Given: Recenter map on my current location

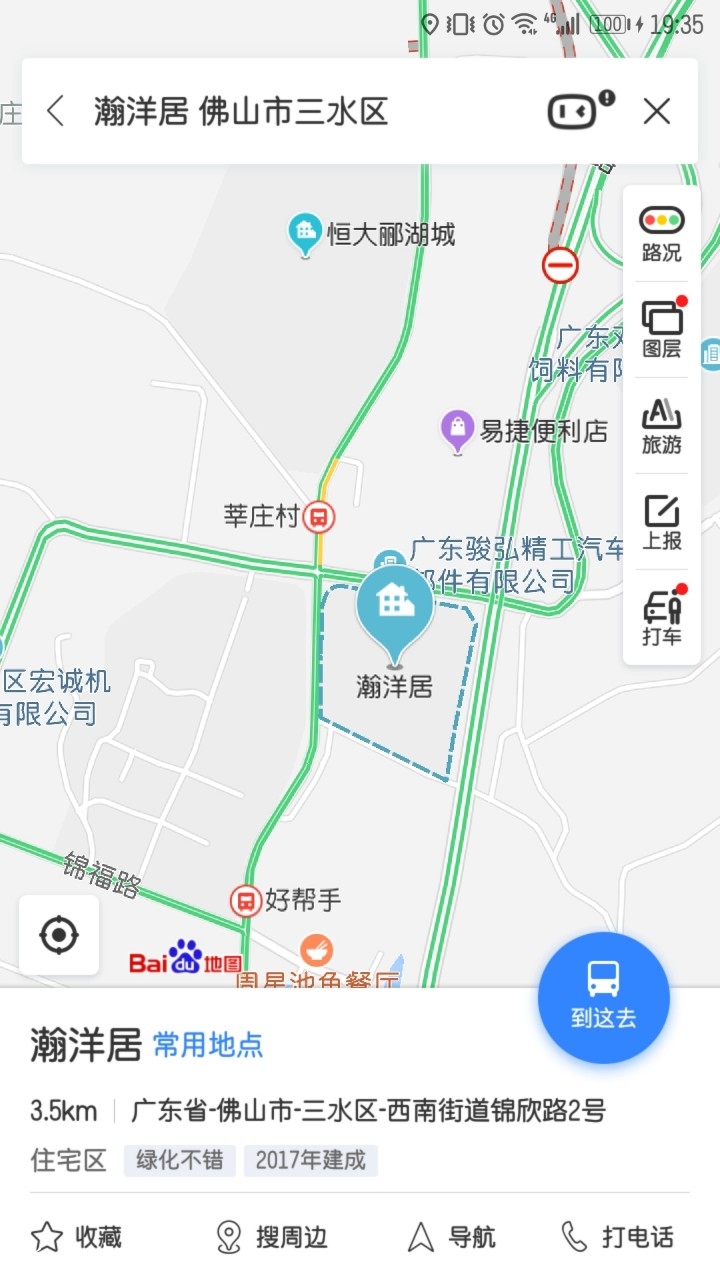Looking at the screenshot, I should pos(59,935).
